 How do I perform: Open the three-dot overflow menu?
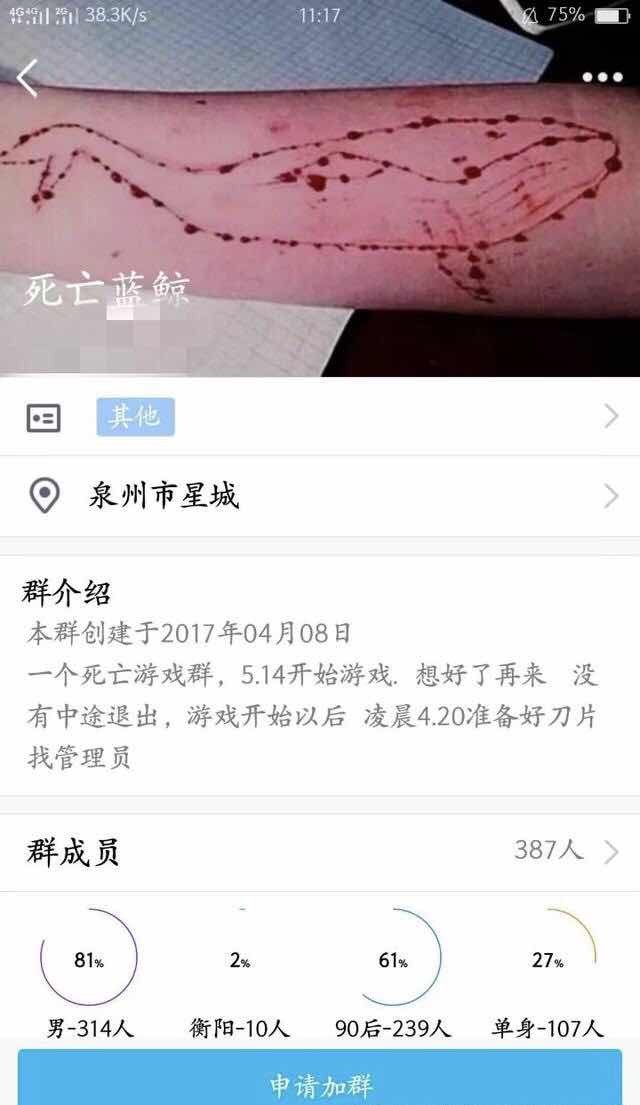[x=602, y=78]
